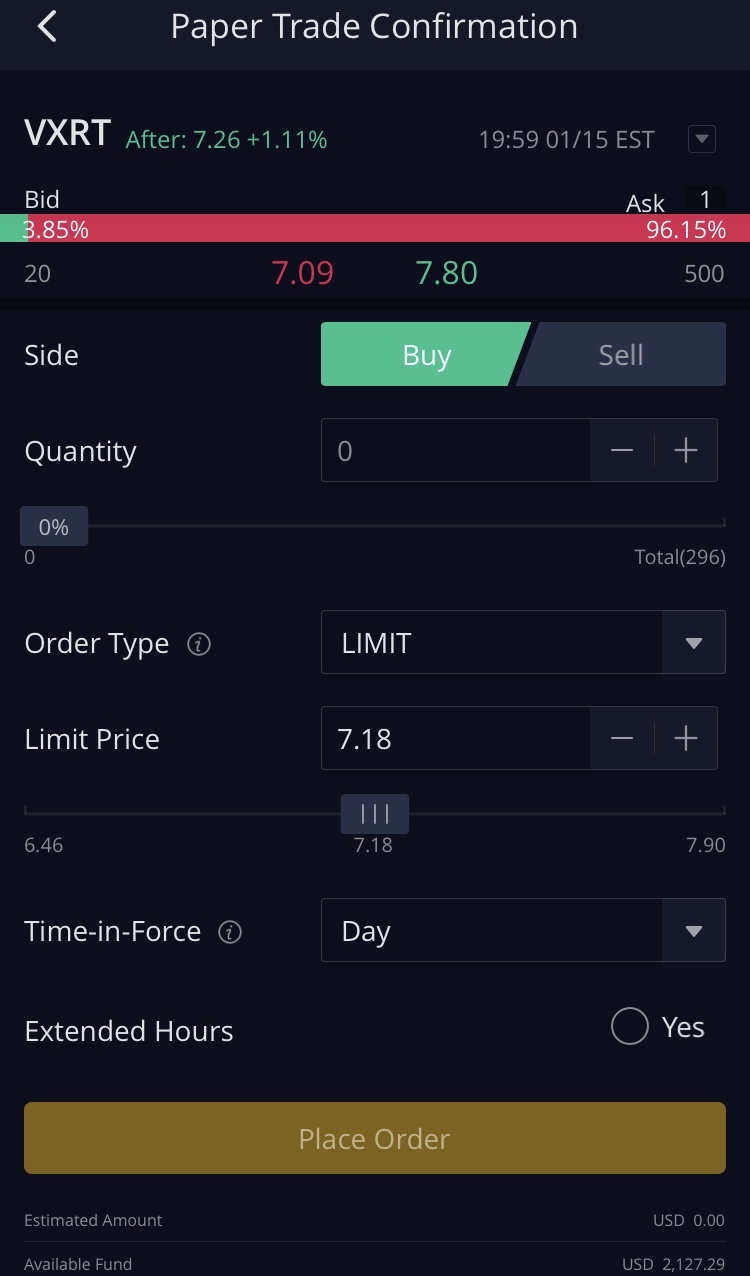Click the quantity input field
Image resolution: width=750 pixels, height=1276 pixels.
click(x=455, y=450)
